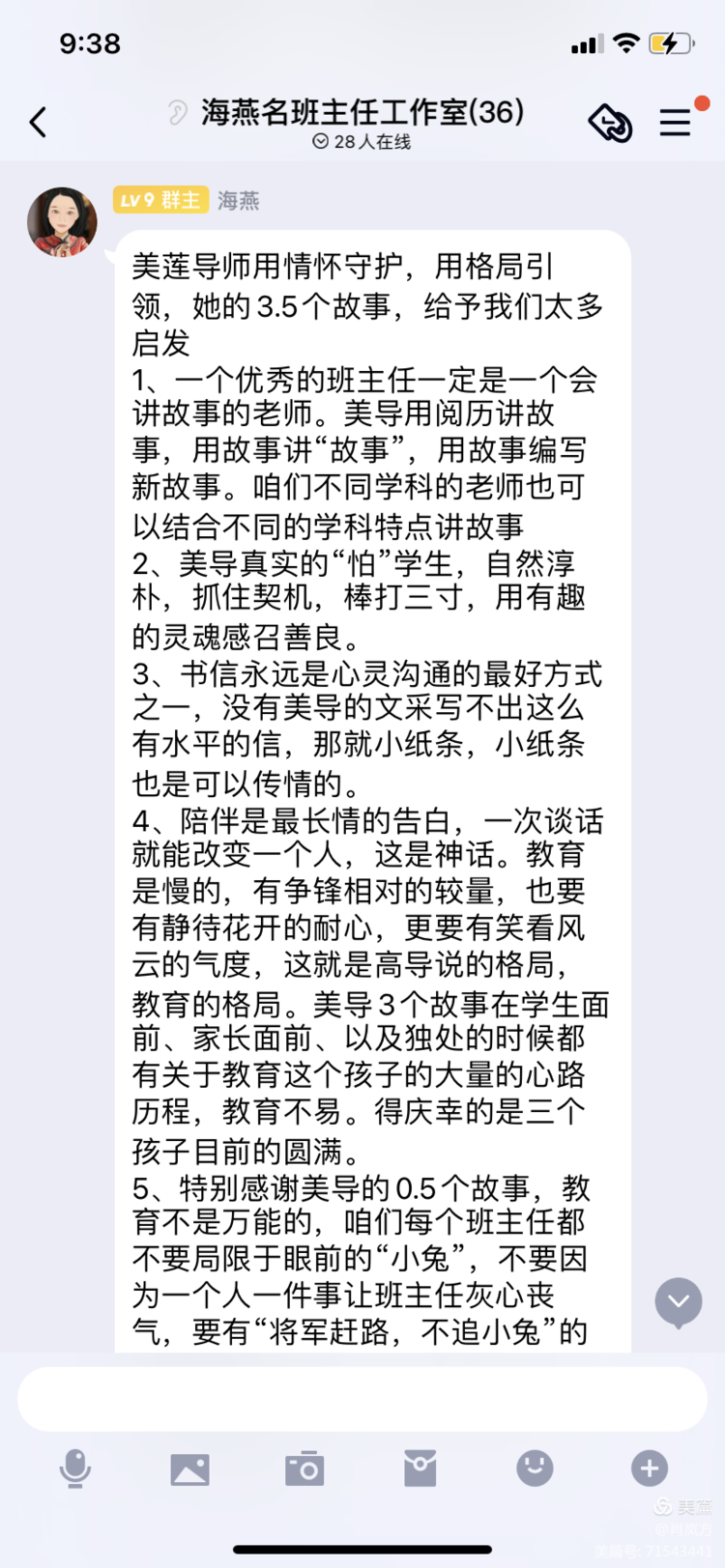Viewport: 725px width, 1568px height.
Task: Go back from the group chat
Action: click(x=39, y=123)
